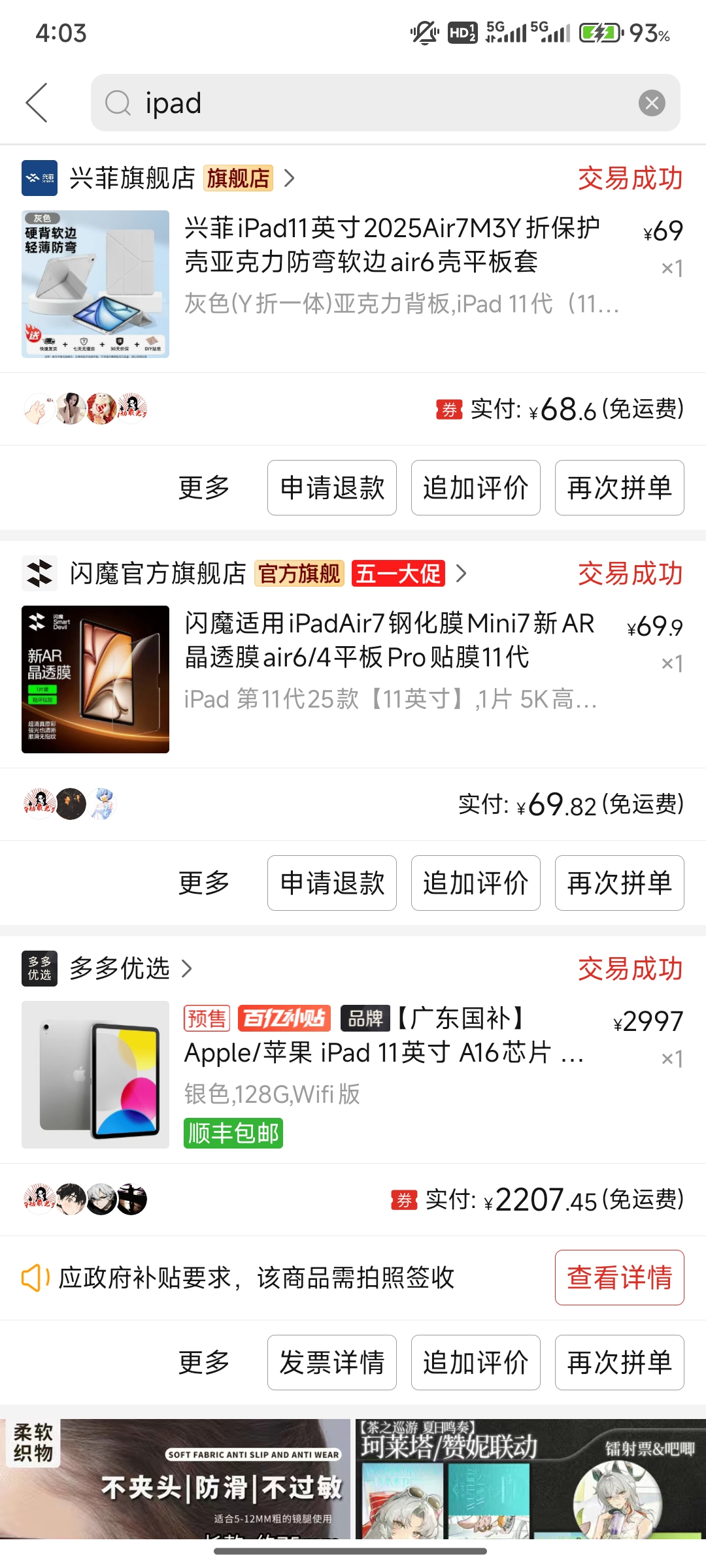Tap 查看详情 for the photo sign-off notice
706x1568 pixels.
[620, 1277]
